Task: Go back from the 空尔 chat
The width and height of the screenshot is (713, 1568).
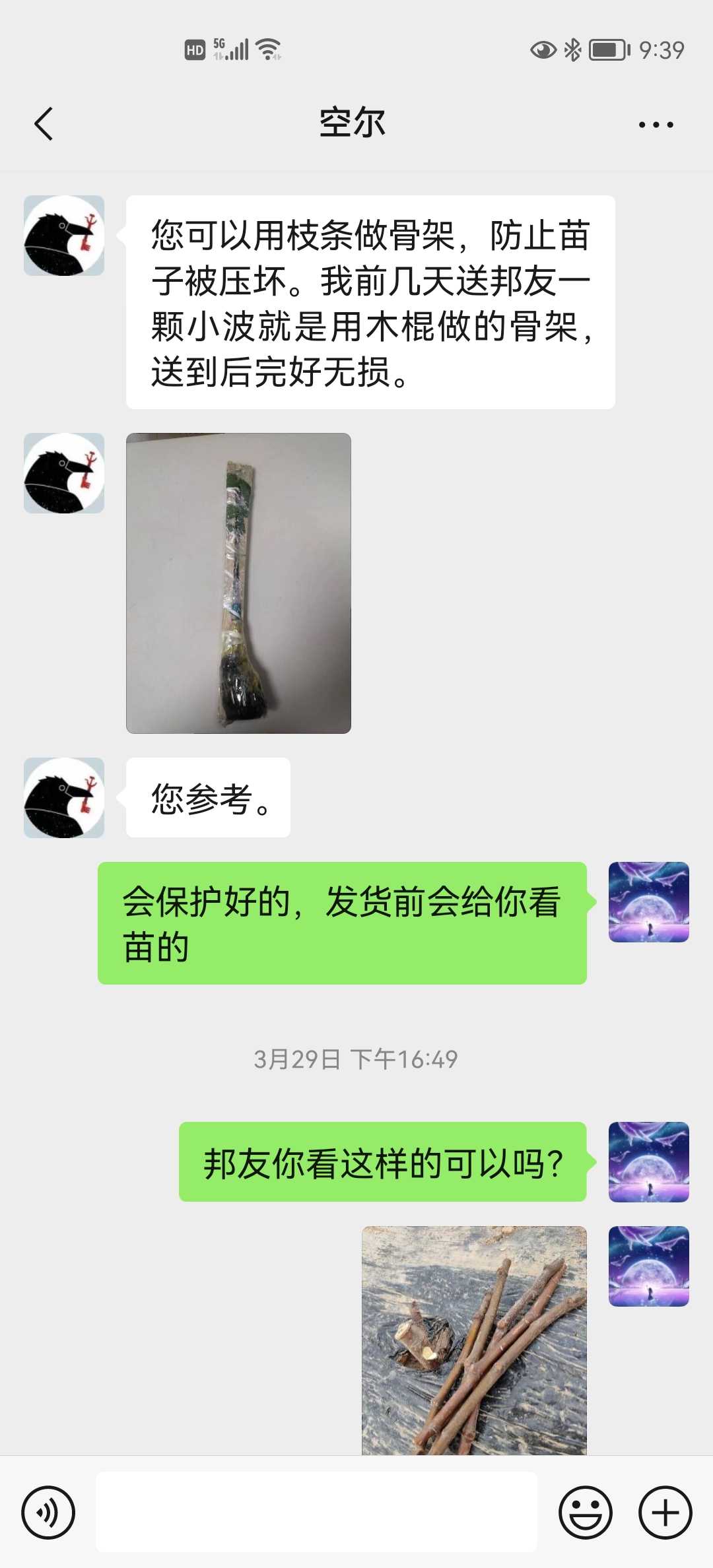Action: [44, 124]
